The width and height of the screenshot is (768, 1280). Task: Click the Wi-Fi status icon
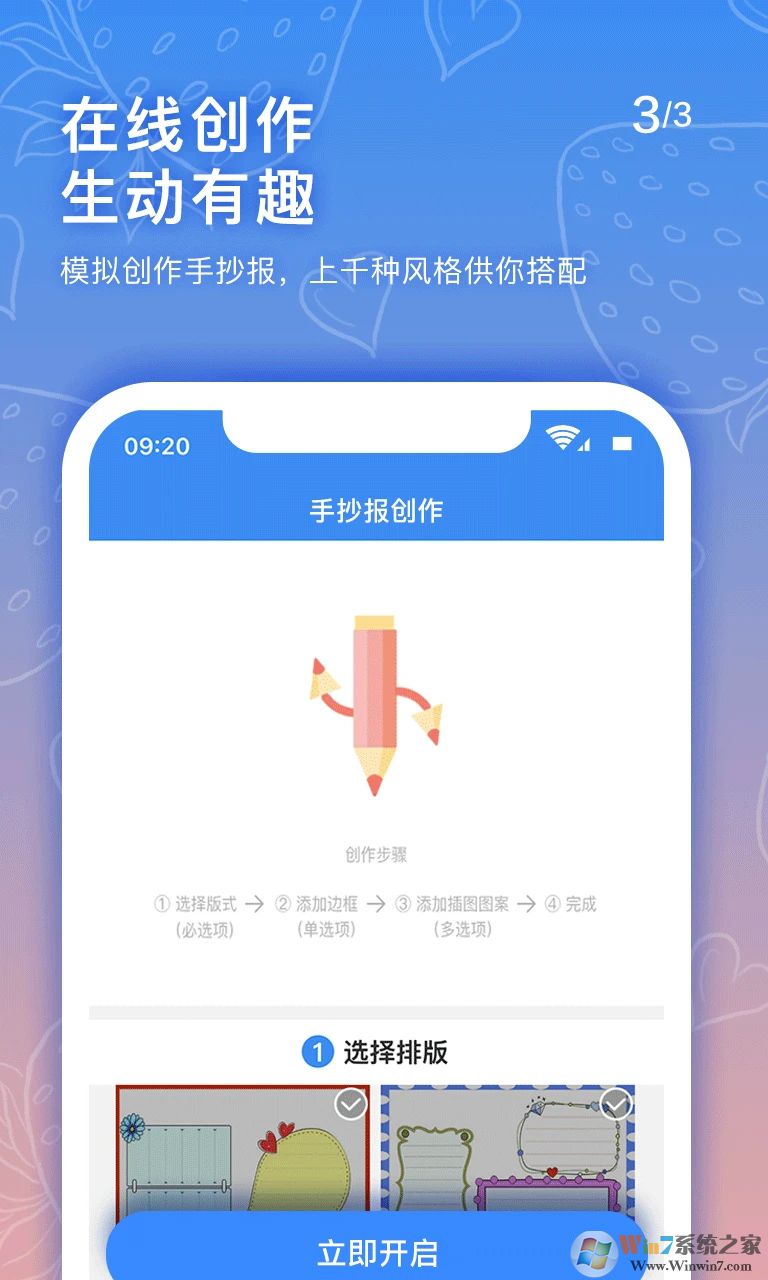pyautogui.click(x=562, y=435)
